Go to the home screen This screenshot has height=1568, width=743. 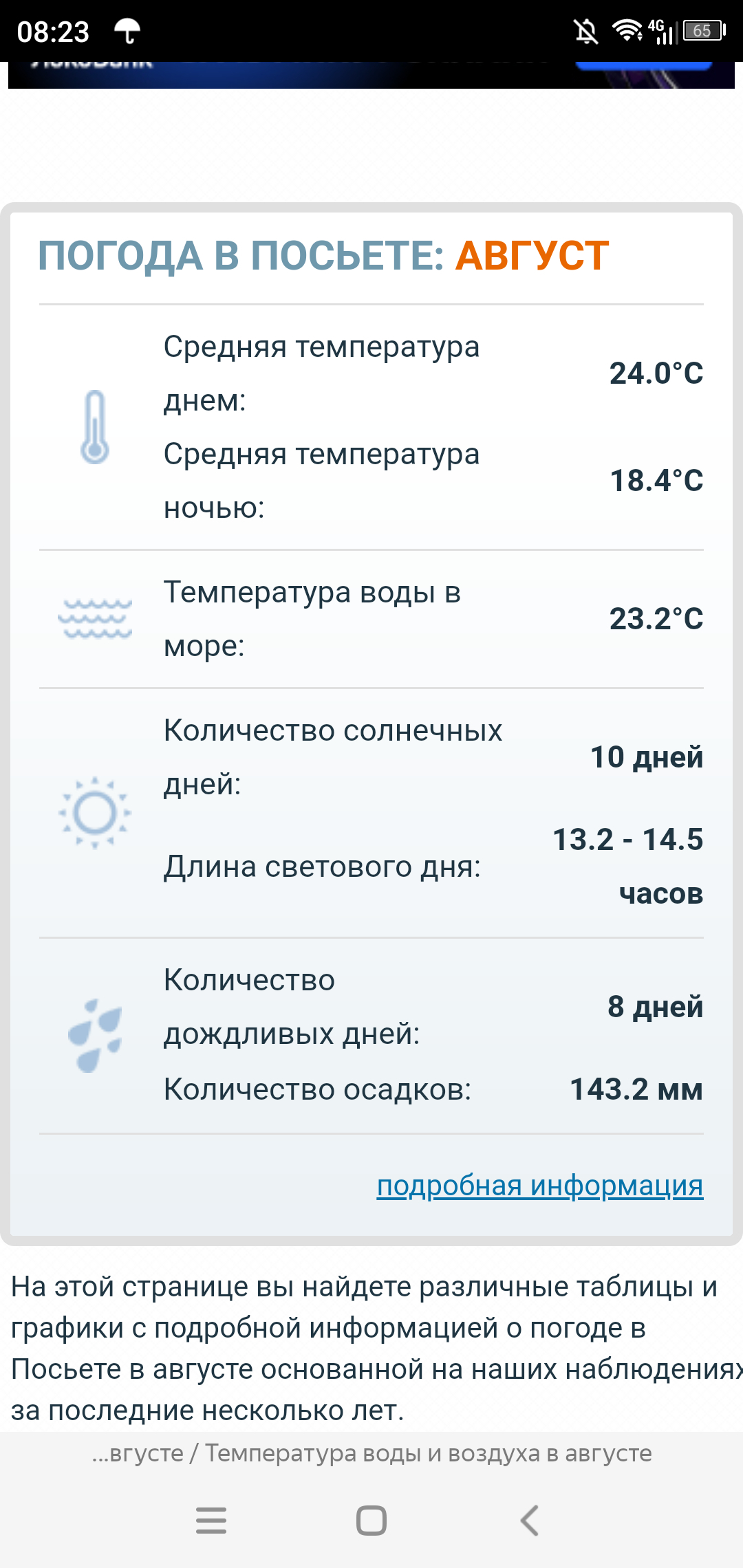[x=371, y=1520]
